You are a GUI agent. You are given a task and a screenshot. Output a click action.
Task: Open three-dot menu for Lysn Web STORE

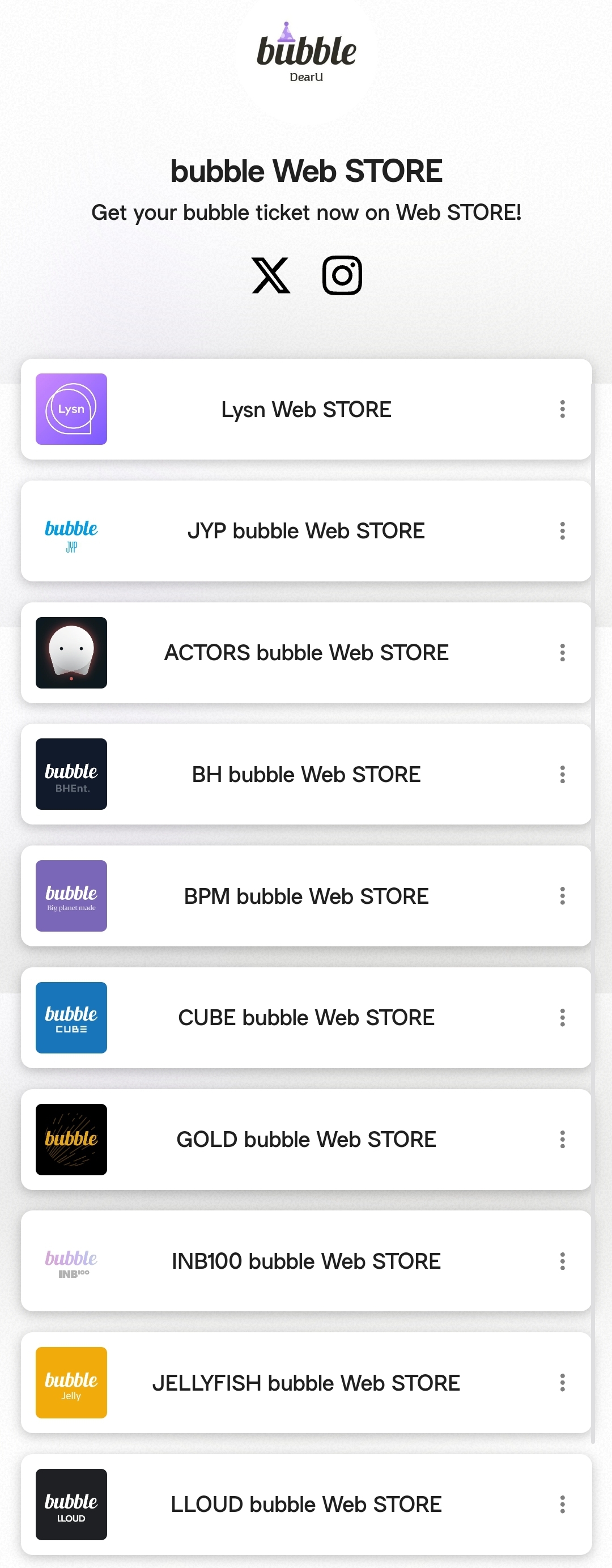pos(562,409)
